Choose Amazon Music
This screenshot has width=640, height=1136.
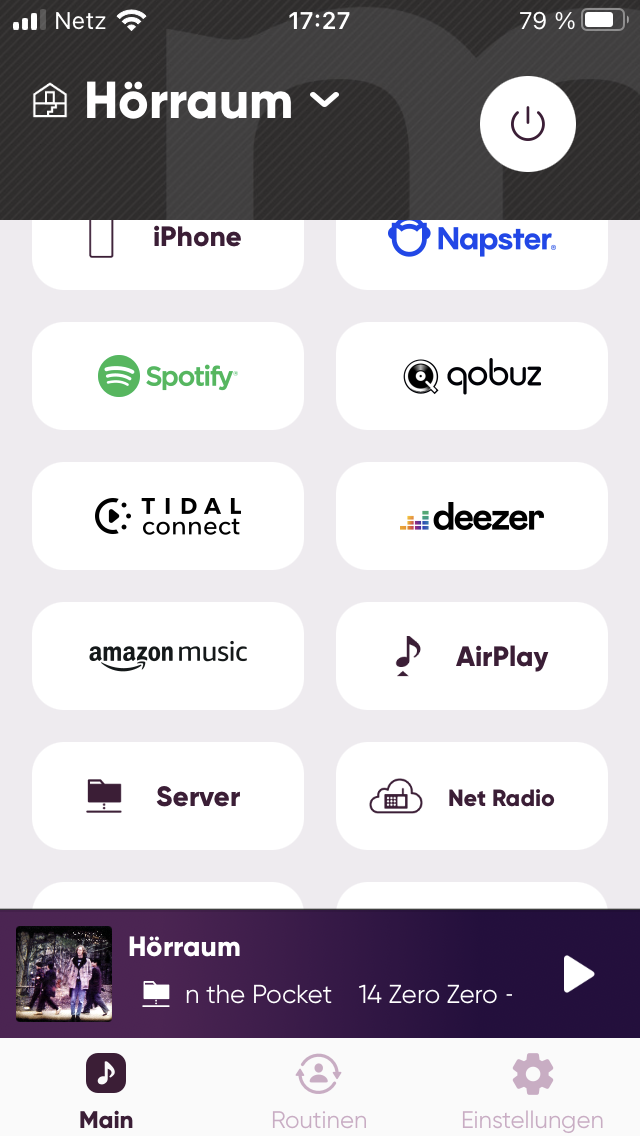(x=168, y=656)
